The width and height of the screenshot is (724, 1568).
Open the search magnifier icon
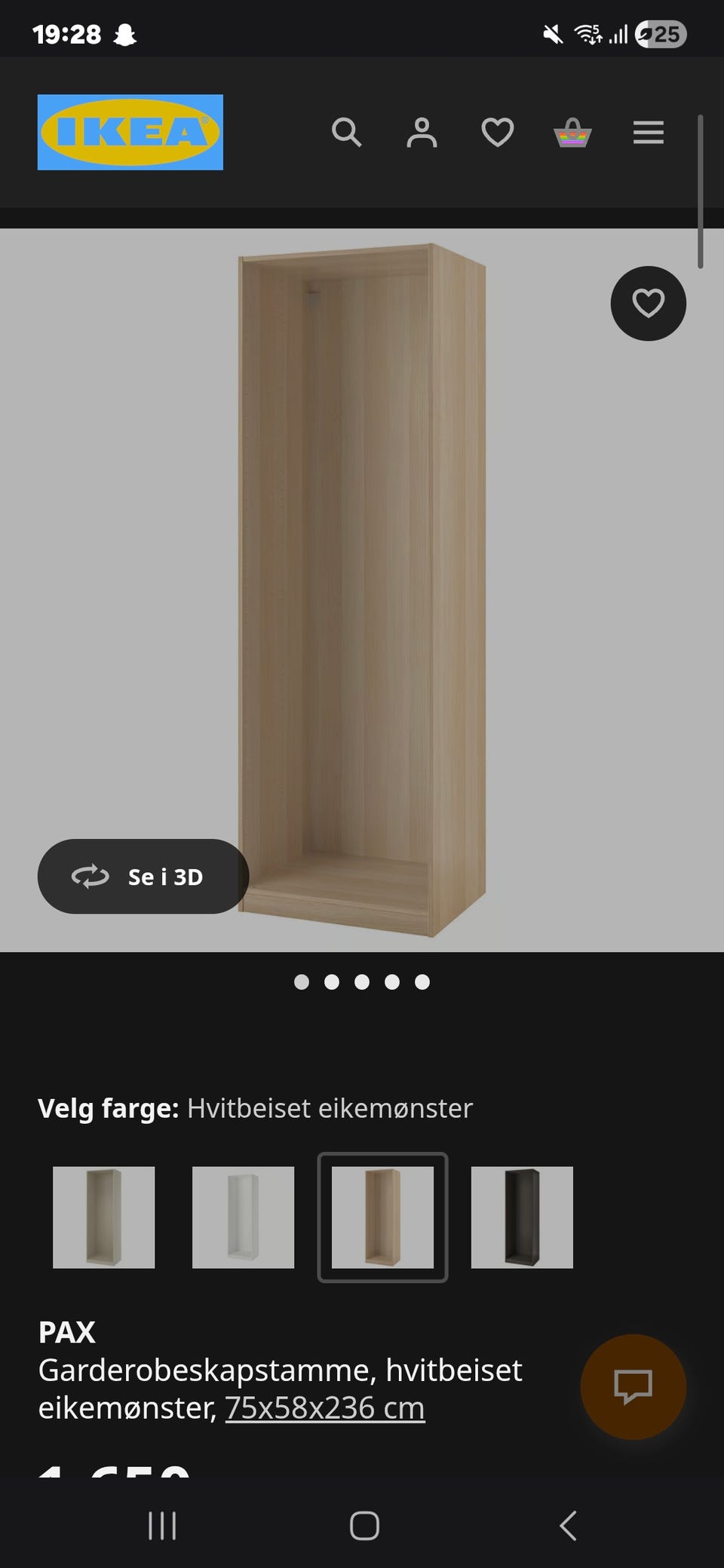pos(347,133)
